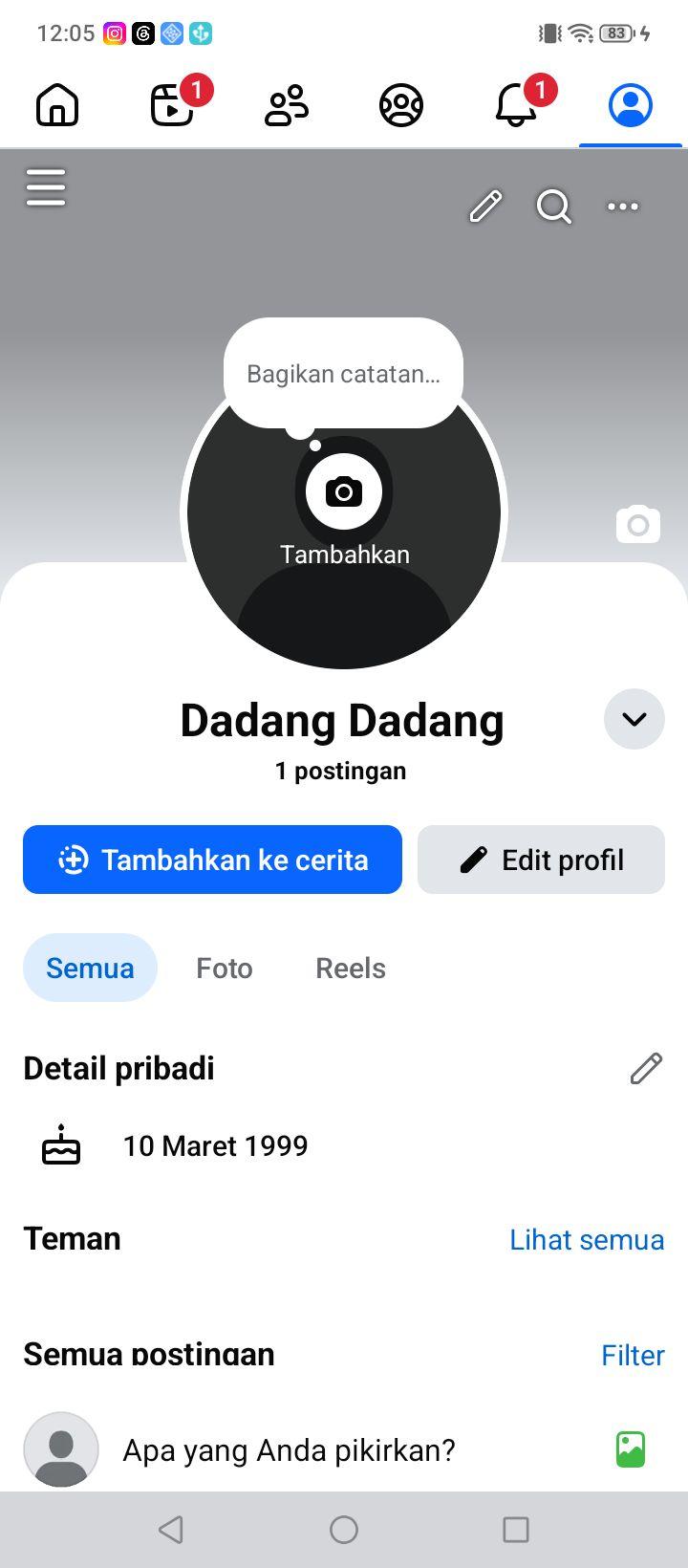Open Edit profil
The height and width of the screenshot is (1568, 688).
click(x=541, y=860)
